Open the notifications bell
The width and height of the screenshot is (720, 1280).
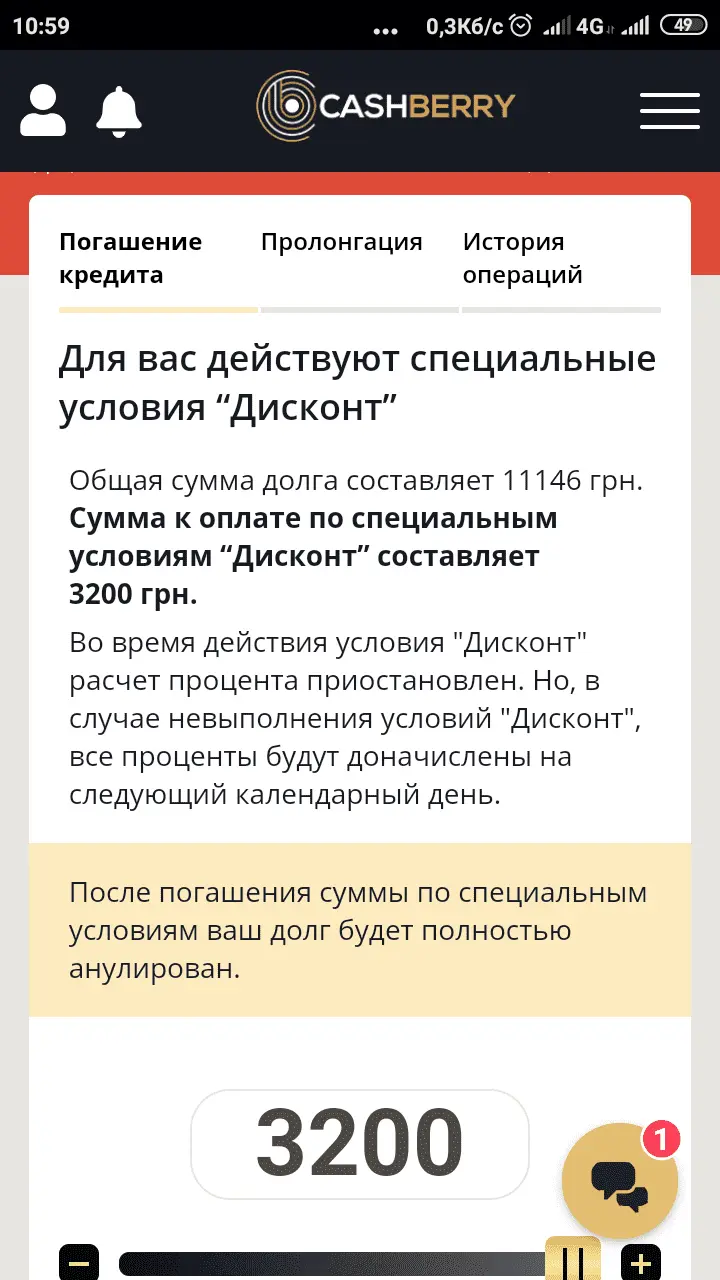(119, 110)
